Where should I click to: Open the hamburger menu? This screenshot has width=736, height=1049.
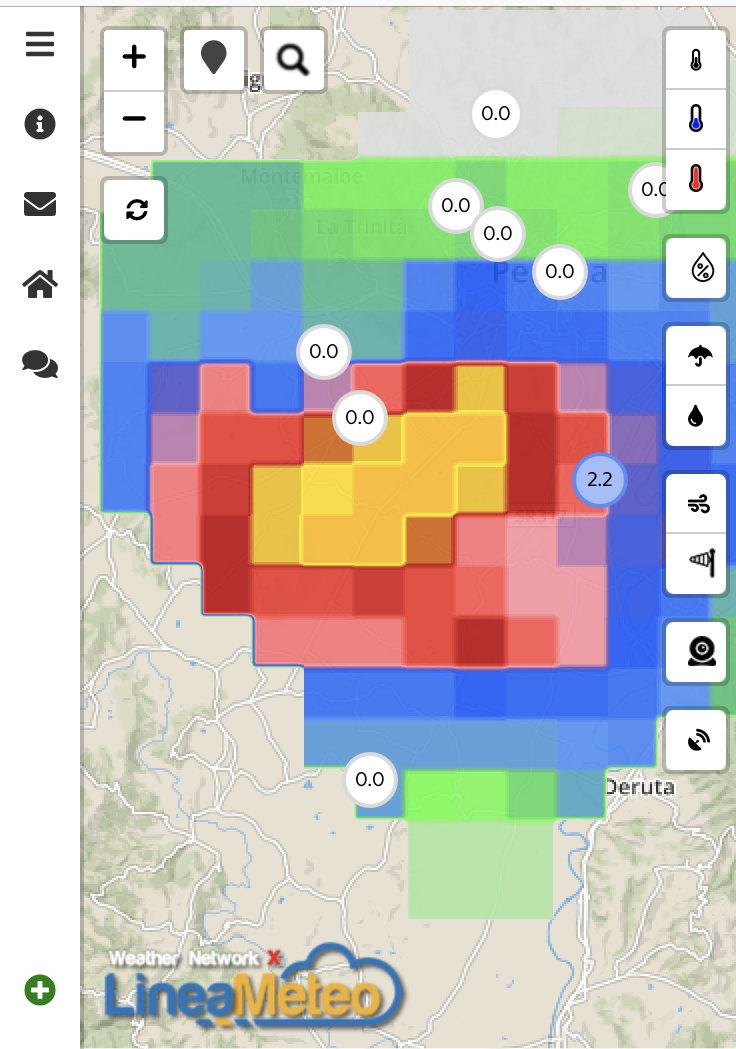pyautogui.click(x=40, y=45)
